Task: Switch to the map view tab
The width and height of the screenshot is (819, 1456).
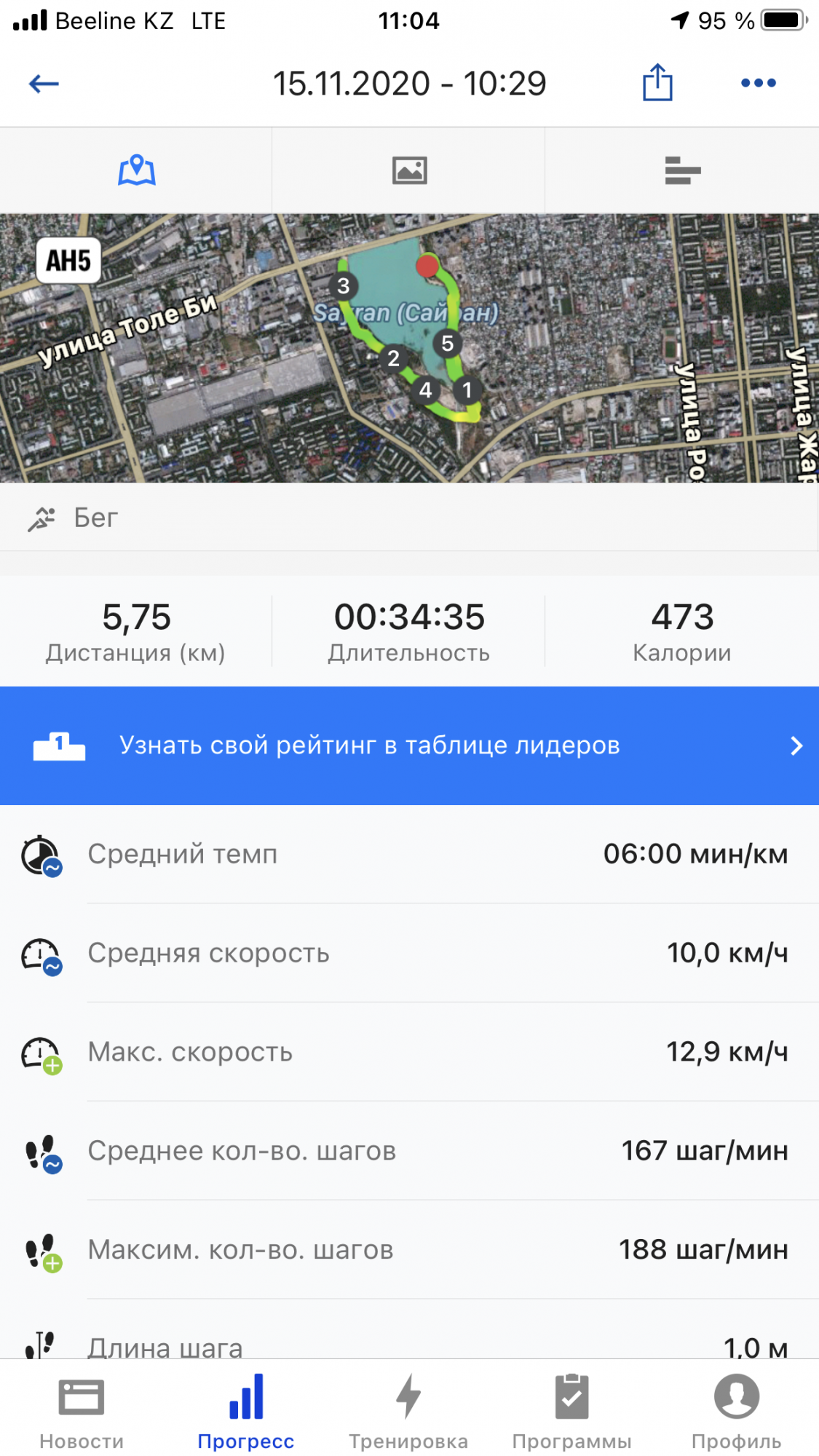Action: coord(136,171)
